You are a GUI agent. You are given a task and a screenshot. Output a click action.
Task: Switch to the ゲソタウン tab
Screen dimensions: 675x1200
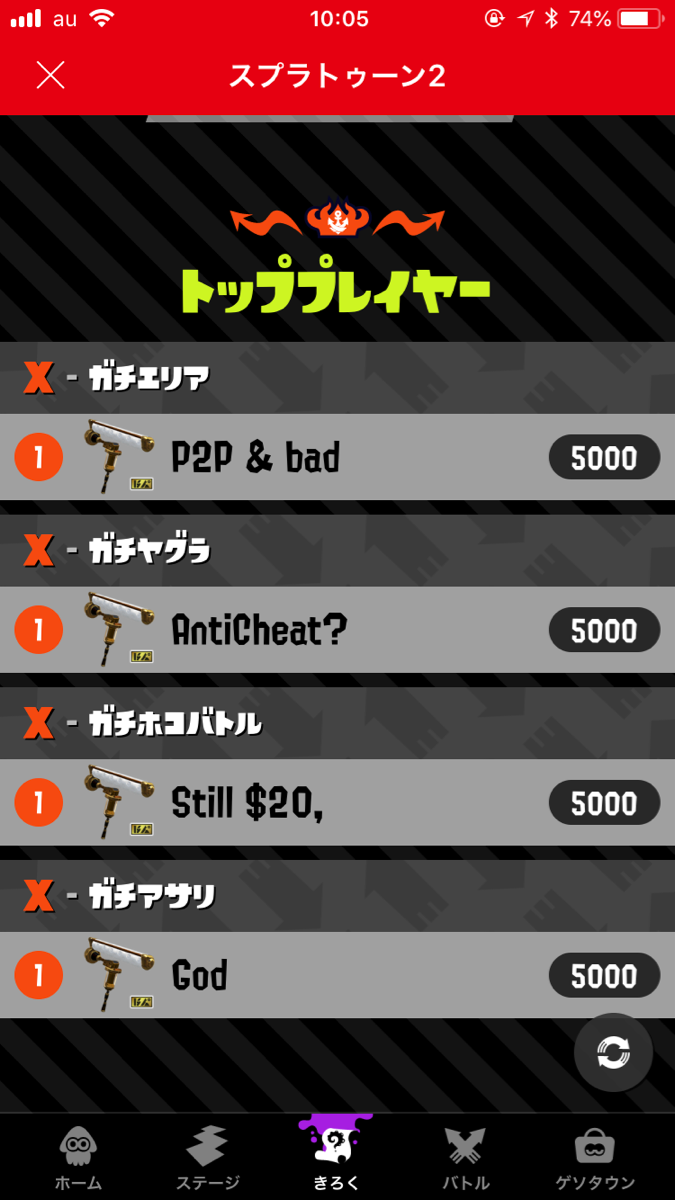point(595,1158)
